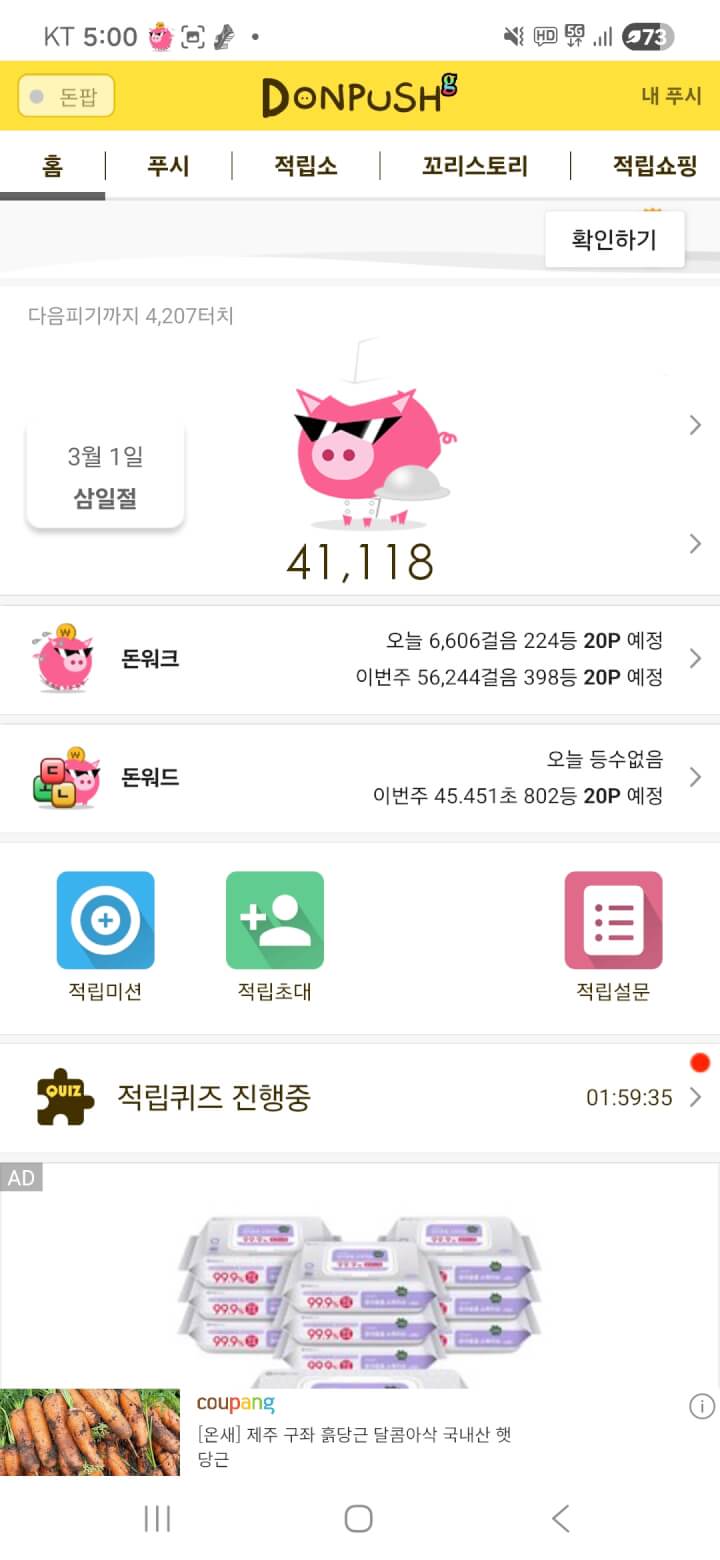Open the 적립퀴즈 진행중 row
Screen dimensions: 720x1560
[360, 1097]
